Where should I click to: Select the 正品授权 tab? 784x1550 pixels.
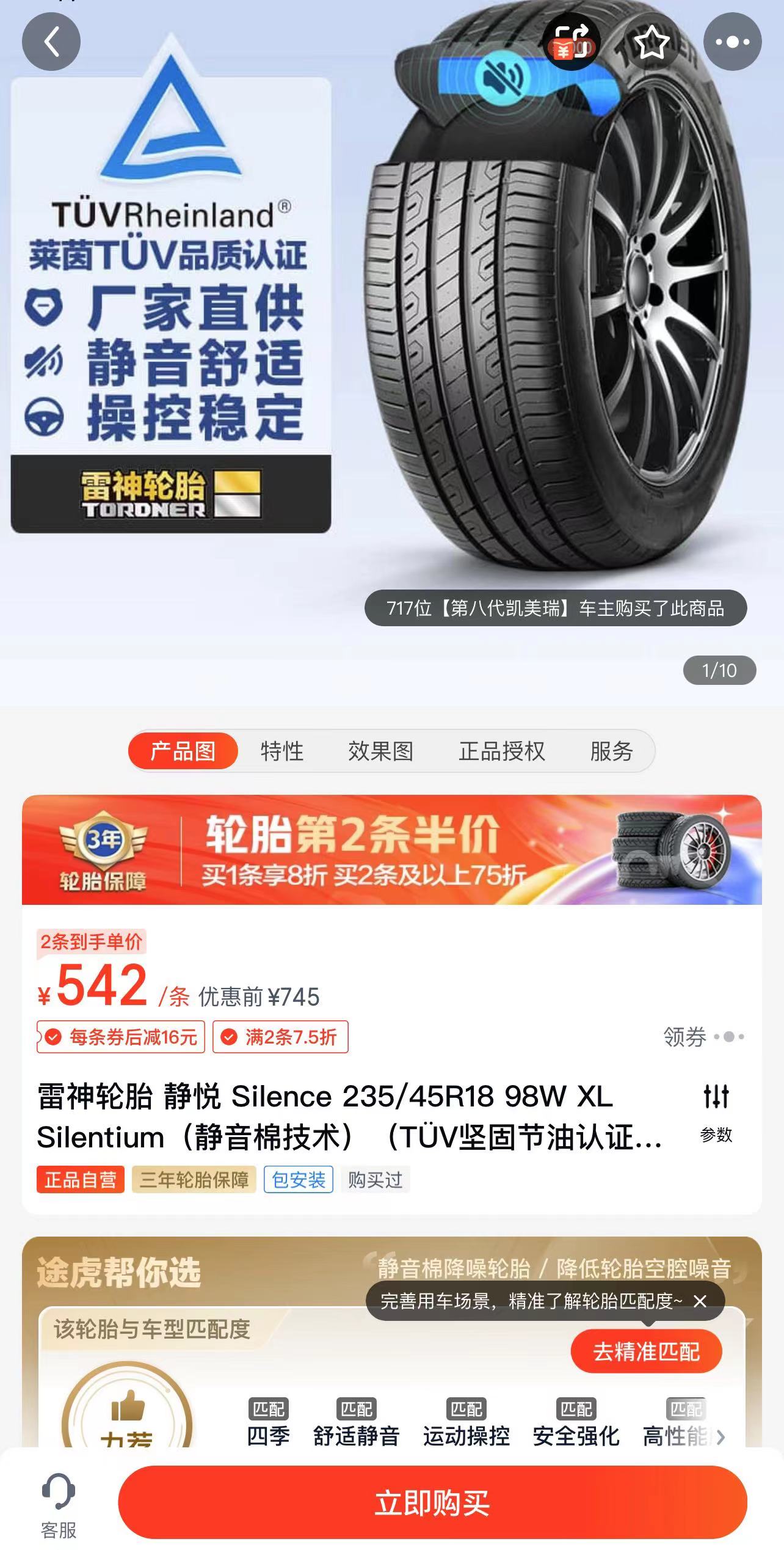pyautogui.click(x=501, y=751)
